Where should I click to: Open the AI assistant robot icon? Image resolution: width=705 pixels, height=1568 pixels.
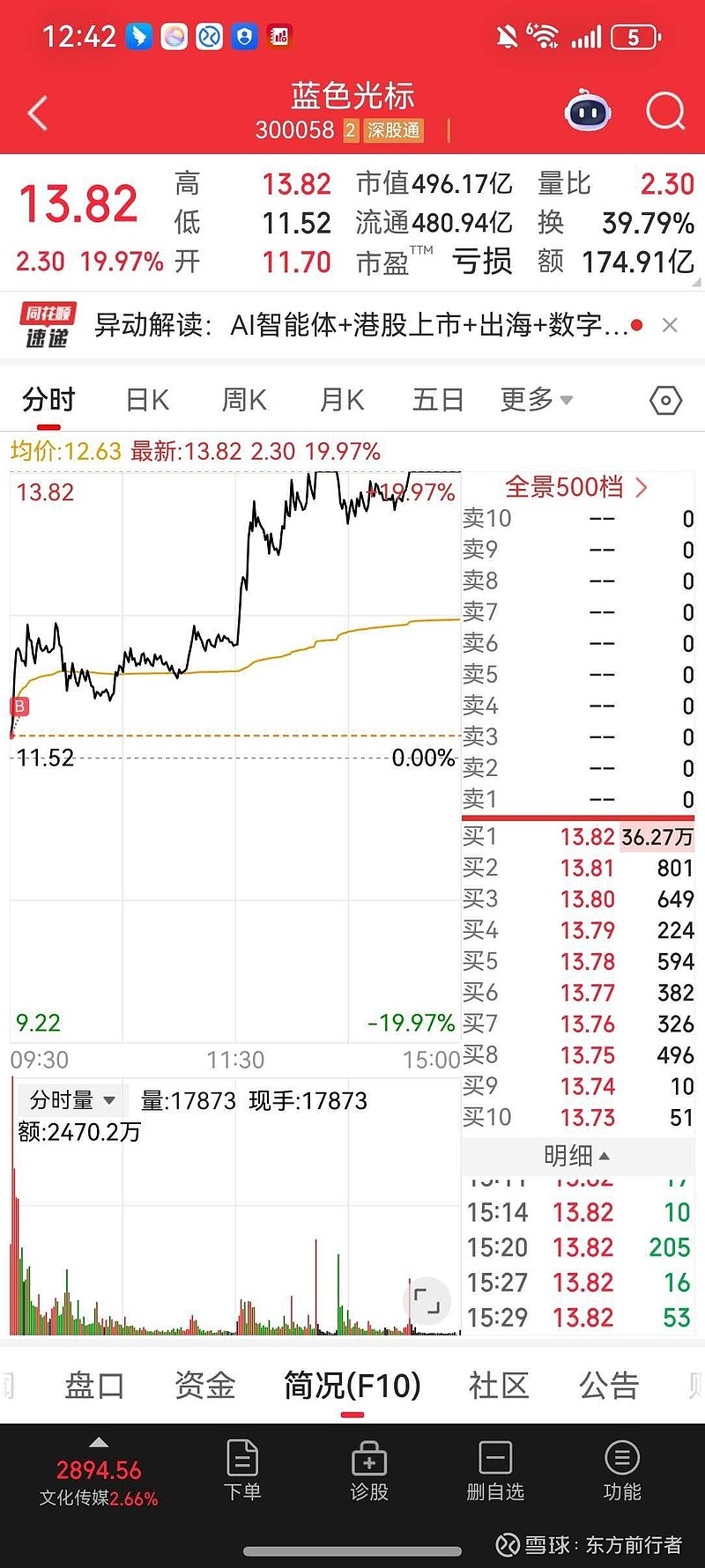[588, 112]
